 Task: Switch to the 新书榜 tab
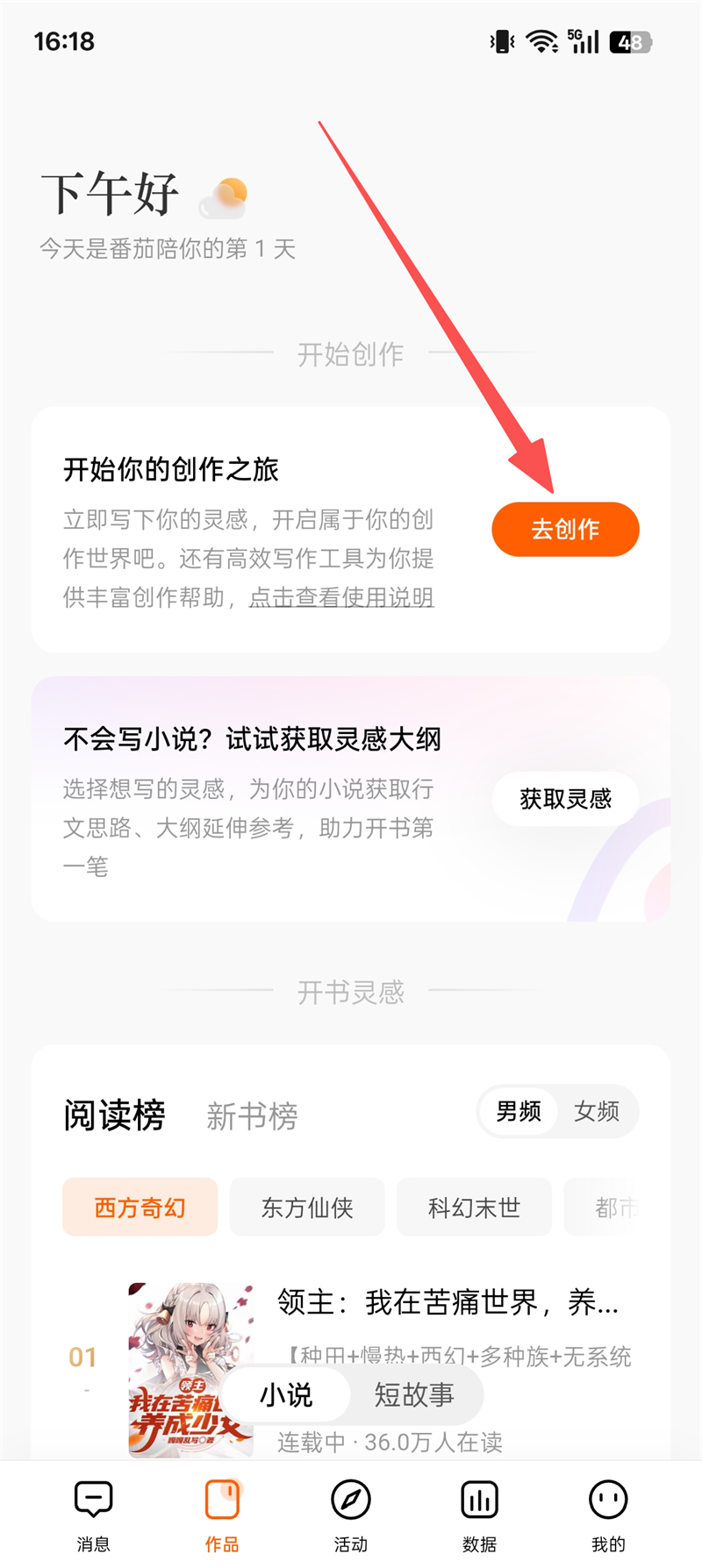click(x=253, y=1115)
